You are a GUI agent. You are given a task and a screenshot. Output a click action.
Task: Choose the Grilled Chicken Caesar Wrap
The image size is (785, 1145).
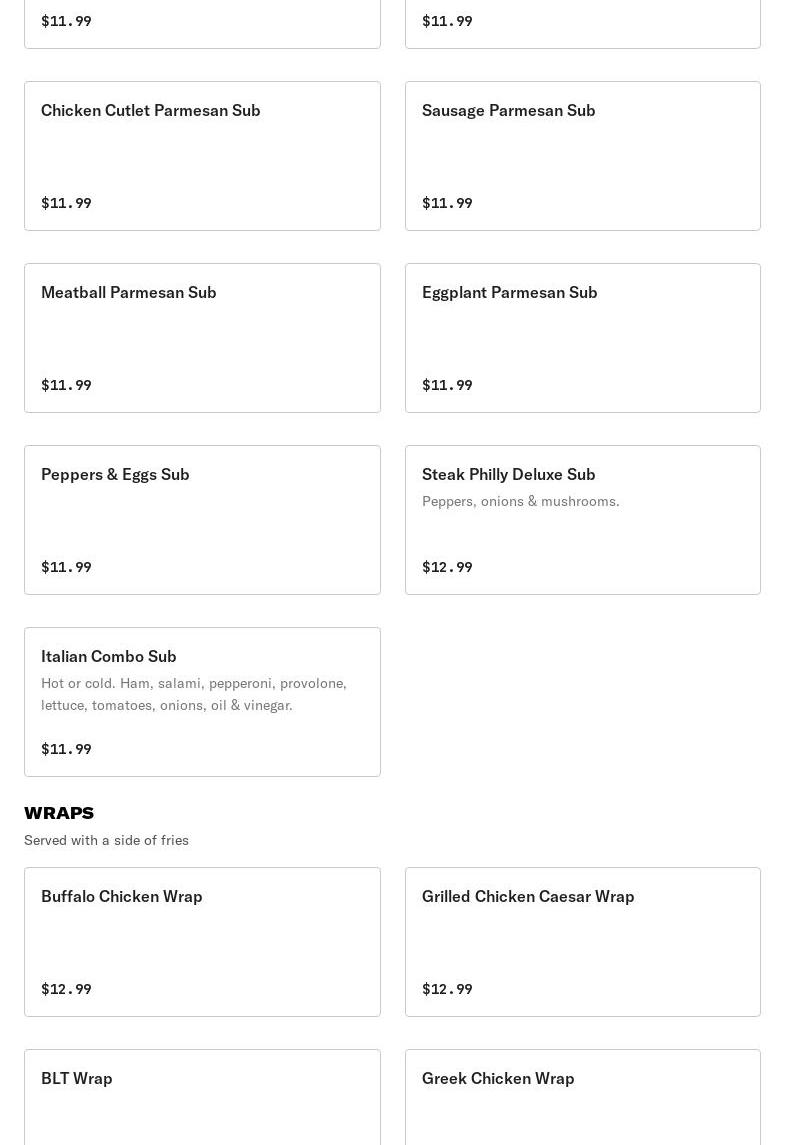pos(582,942)
